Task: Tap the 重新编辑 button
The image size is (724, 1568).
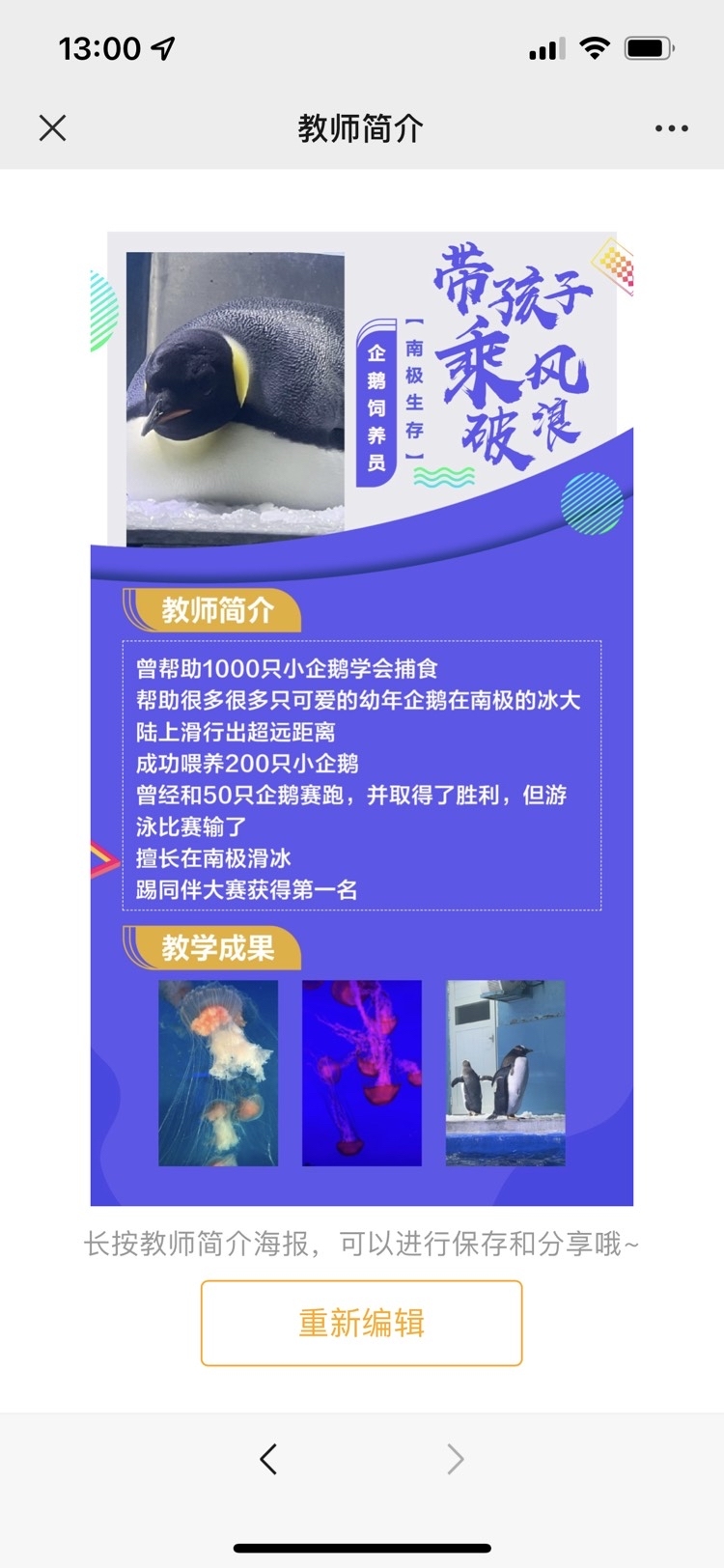Action: click(x=361, y=1323)
